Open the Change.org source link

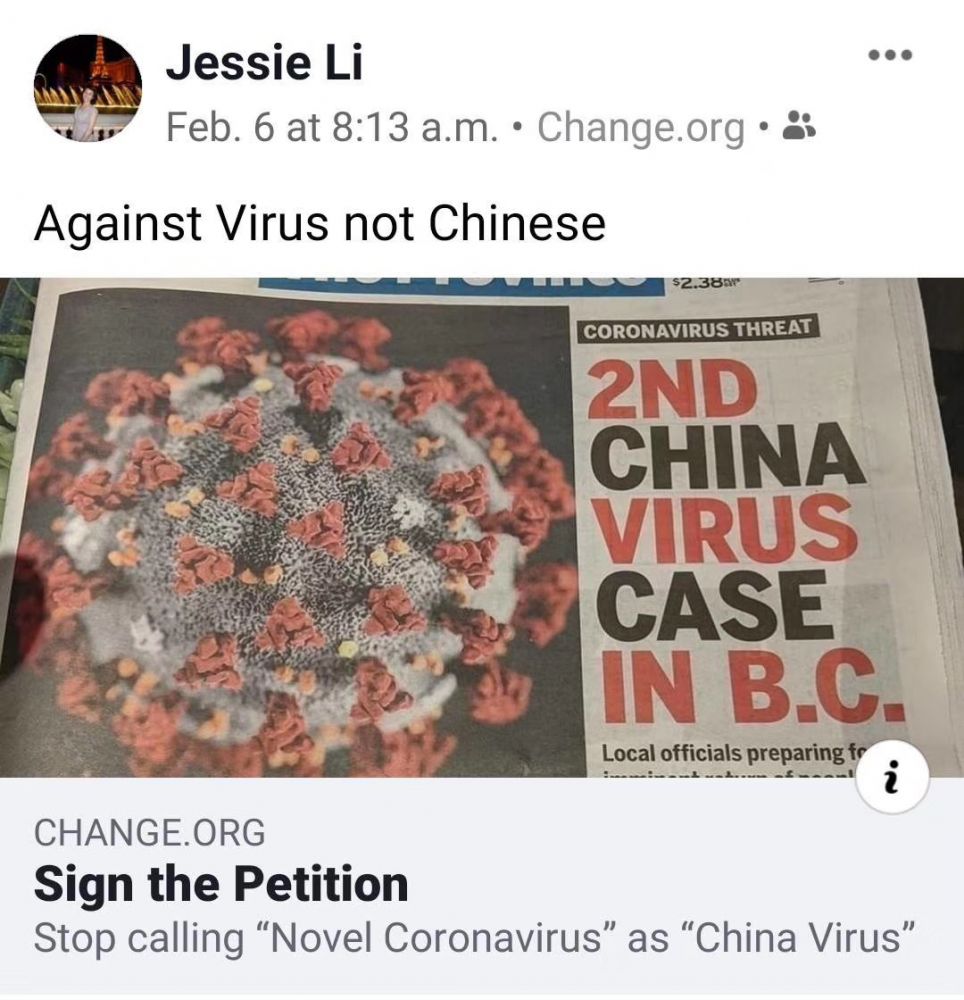click(641, 127)
